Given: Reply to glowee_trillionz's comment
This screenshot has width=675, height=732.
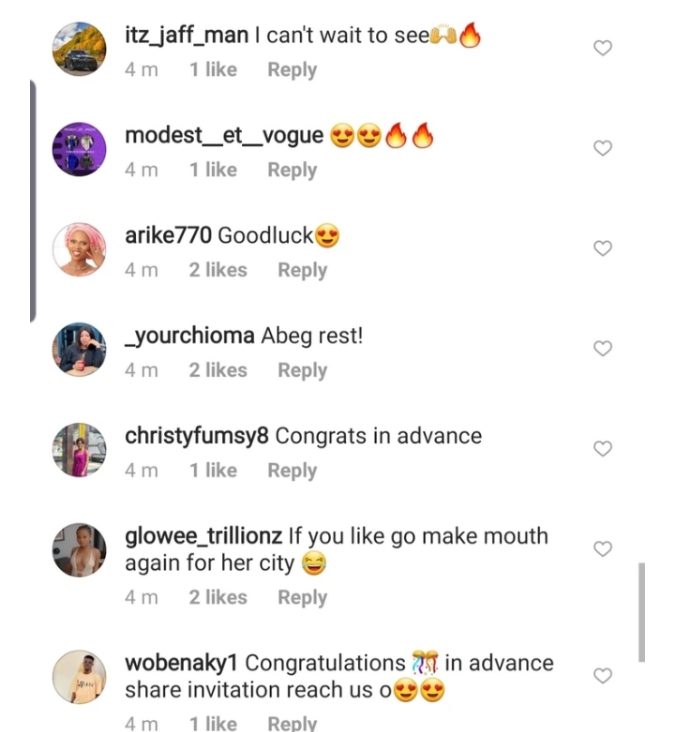Looking at the screenshot, I should [302, 597].
